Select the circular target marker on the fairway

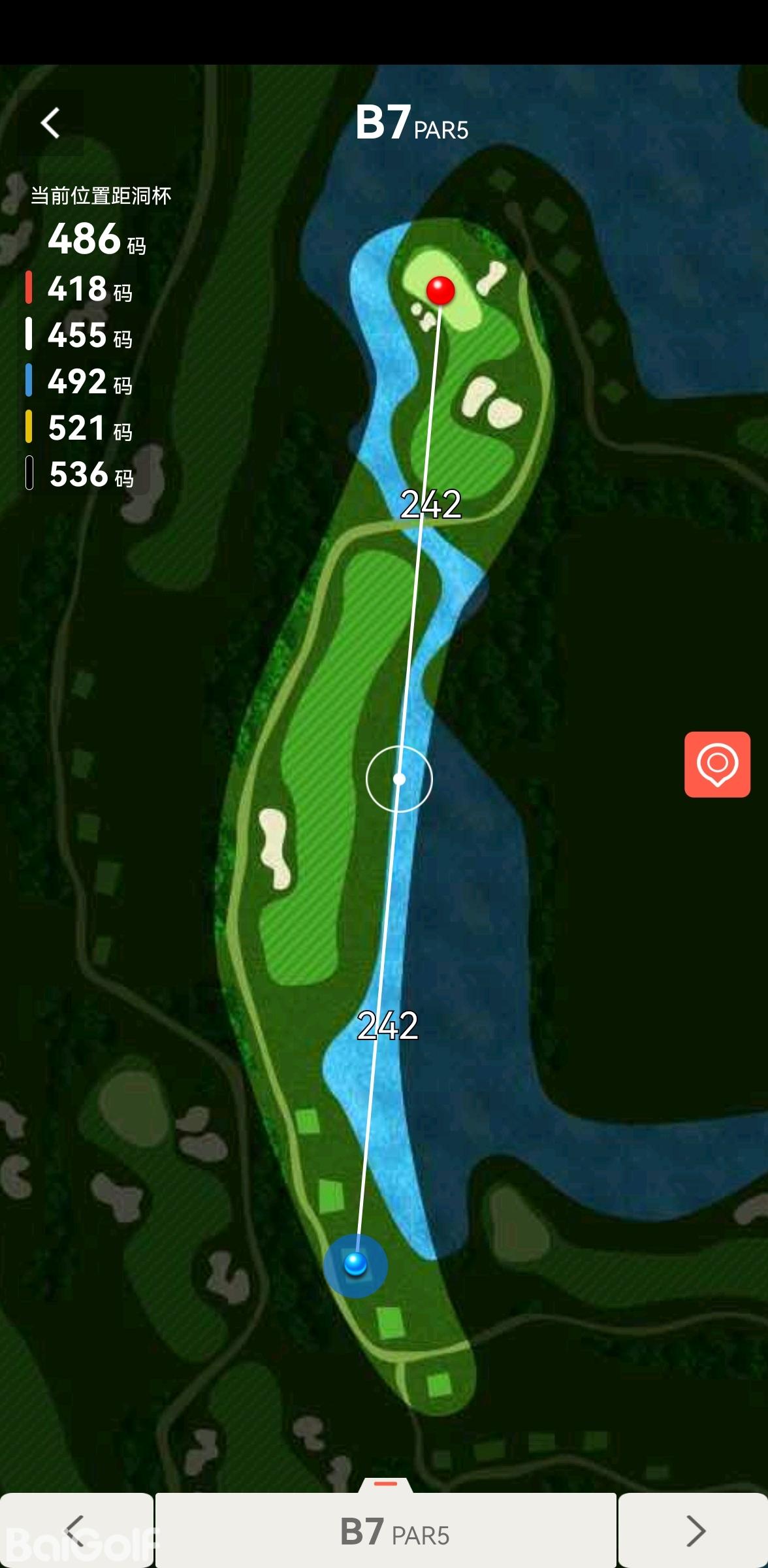tap(399, 779)
